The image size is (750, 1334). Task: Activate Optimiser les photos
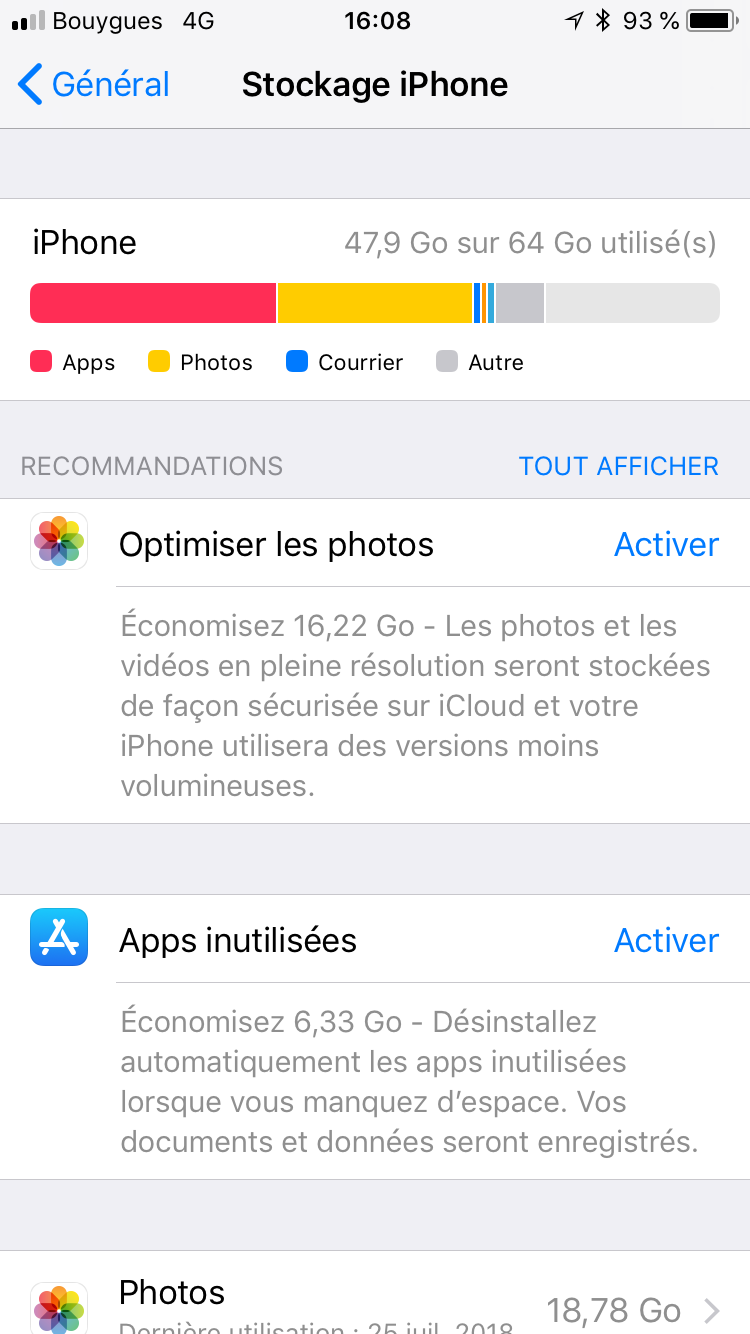click(666, 545)
